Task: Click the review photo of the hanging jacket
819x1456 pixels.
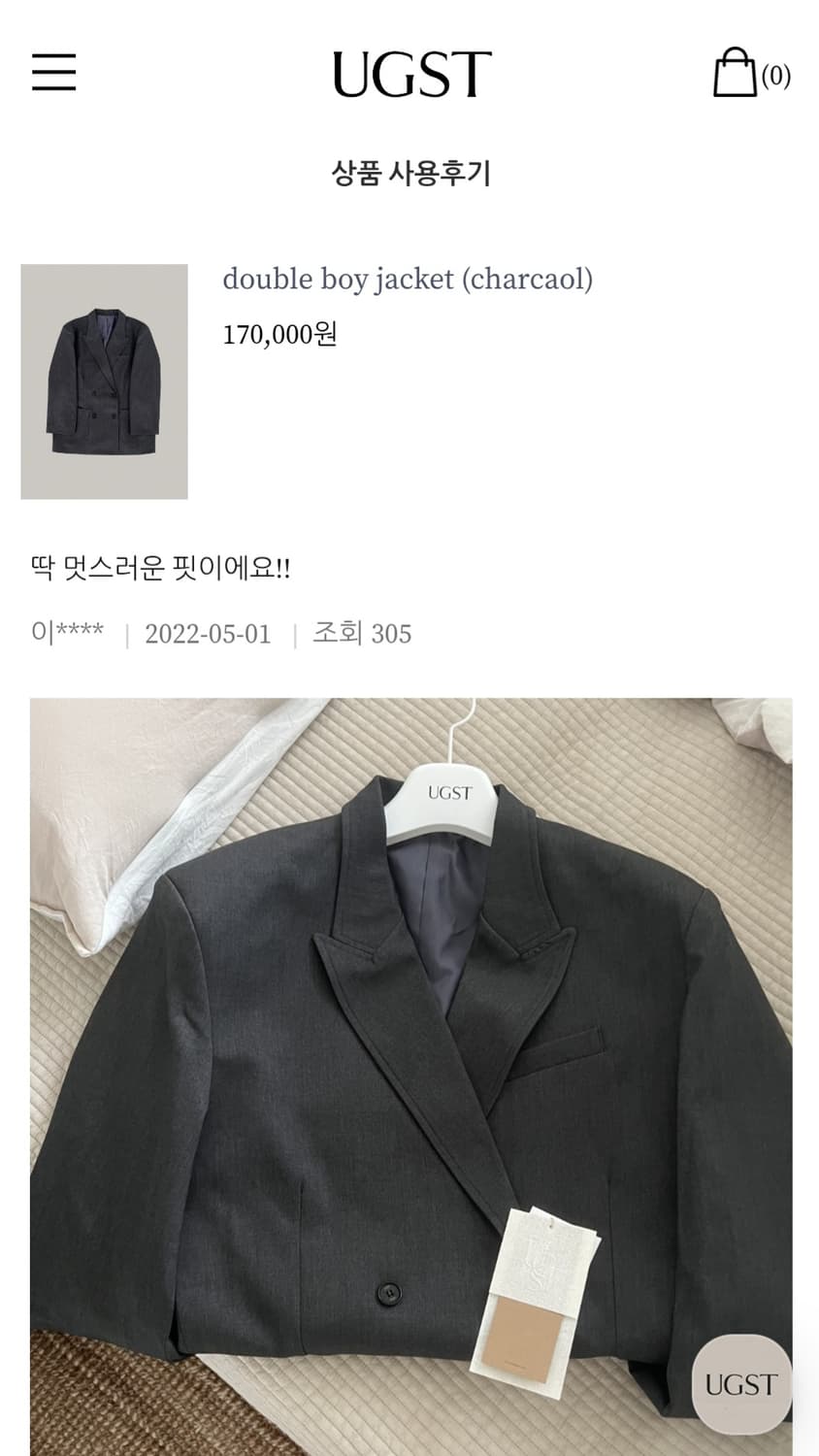Action: [x=409, y=1068]
